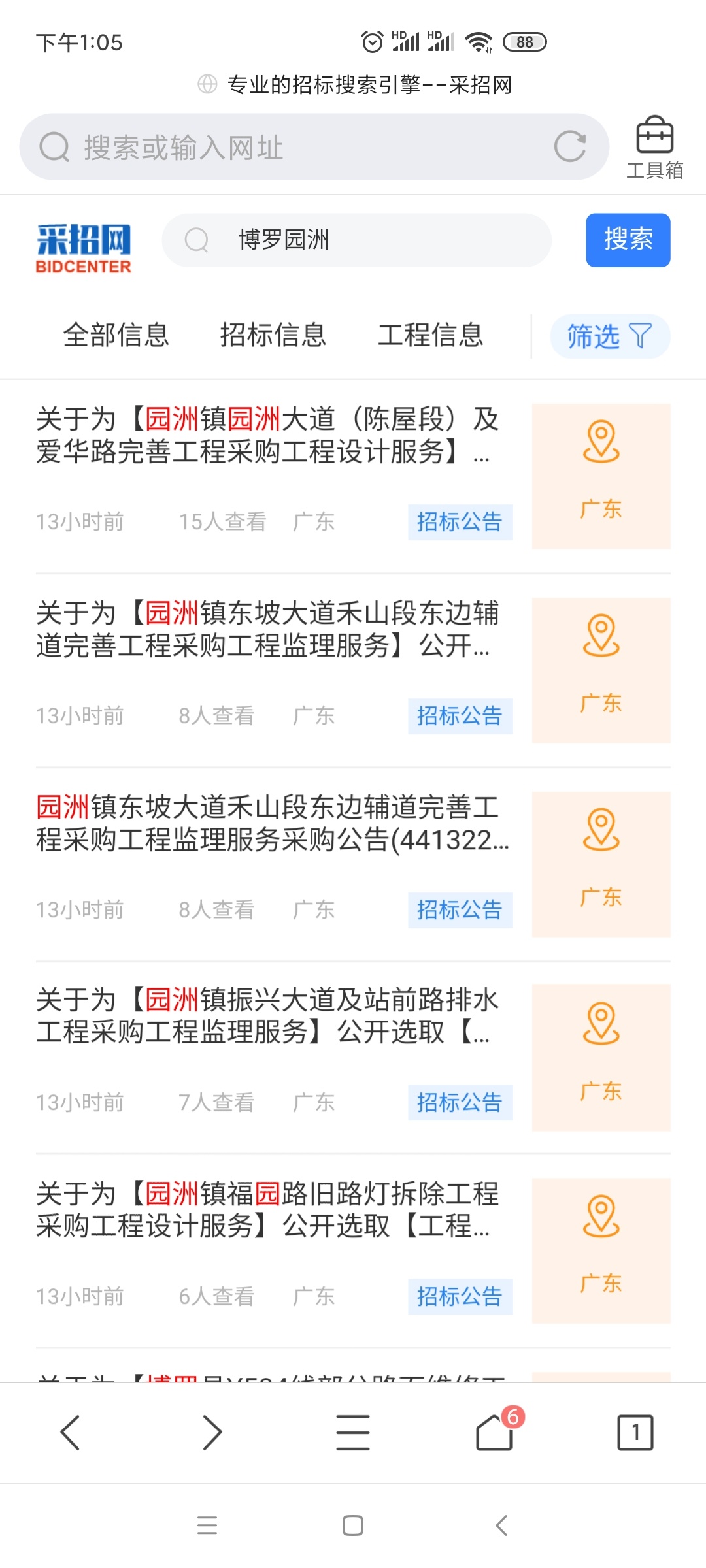Tap the browser address bar
Image resolution: width=706 pixels, height=1568 pixels.
(294, 147)
